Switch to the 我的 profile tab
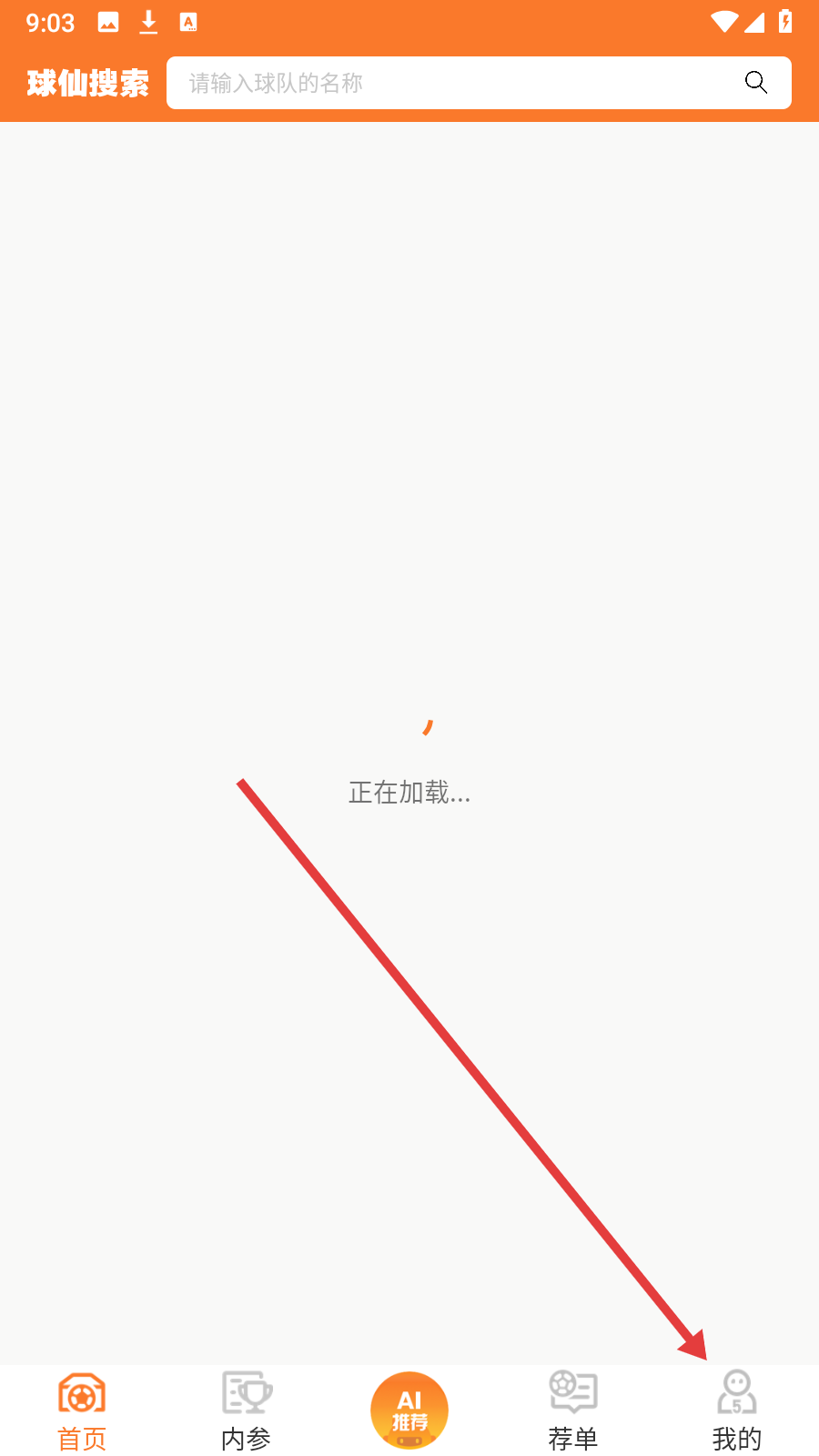Viewport: 819px width, 1456px height. [737, 1410]
